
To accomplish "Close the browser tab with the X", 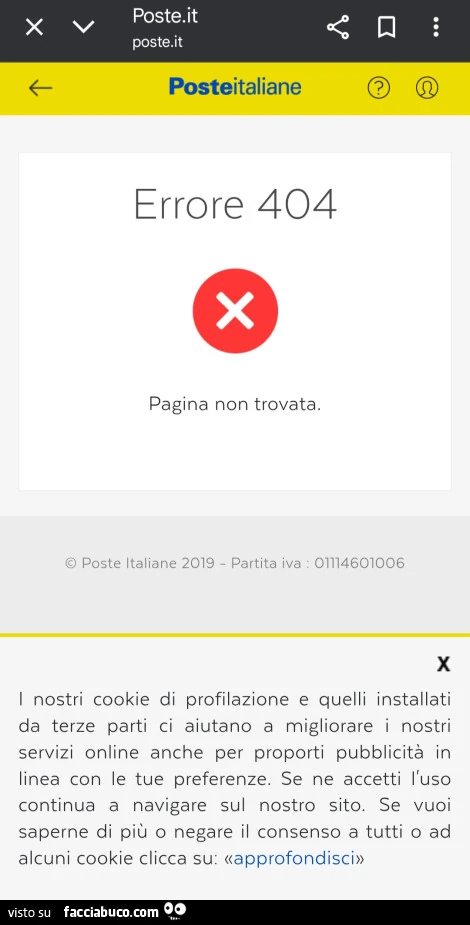I will point(34,27).
